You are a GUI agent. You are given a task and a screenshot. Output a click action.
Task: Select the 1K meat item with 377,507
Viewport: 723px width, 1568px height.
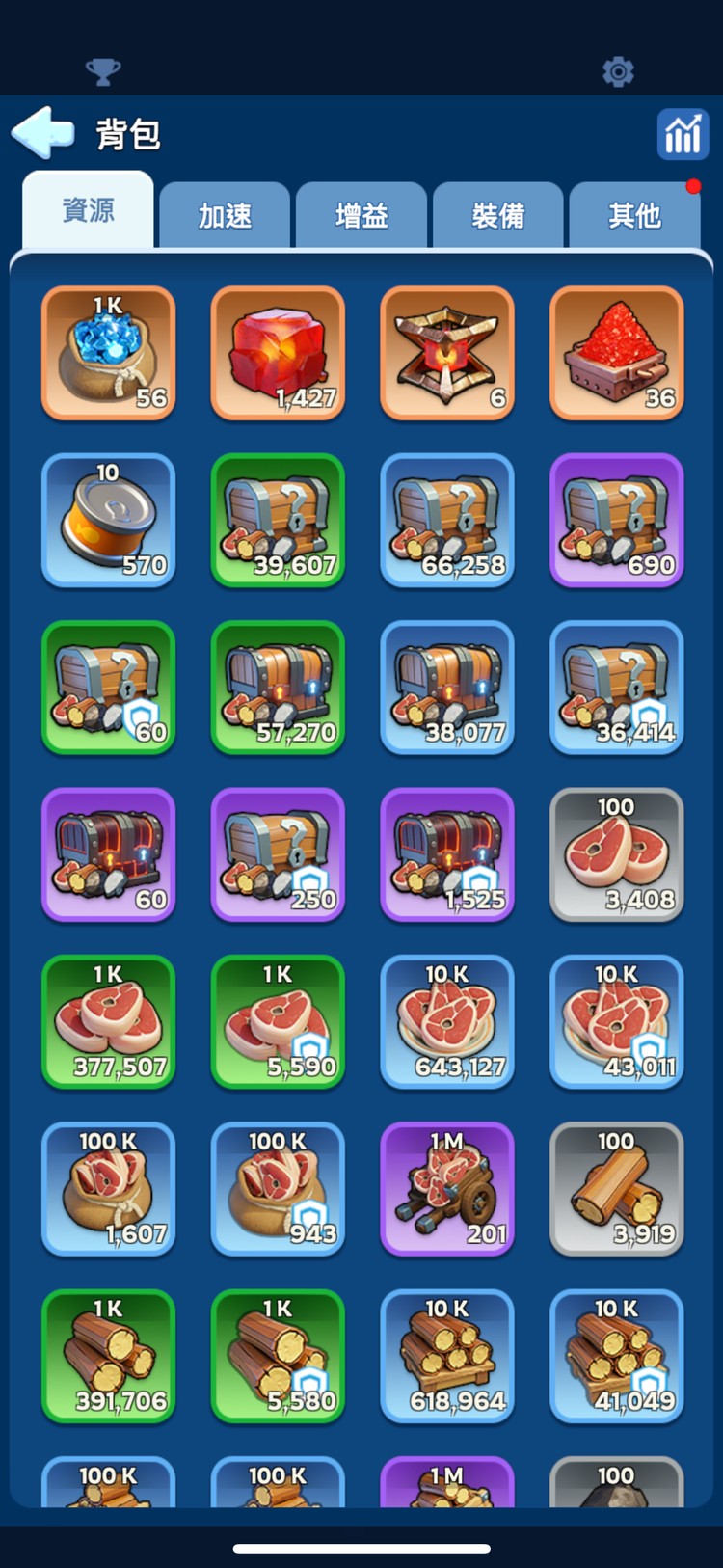tap(108, 1021)
